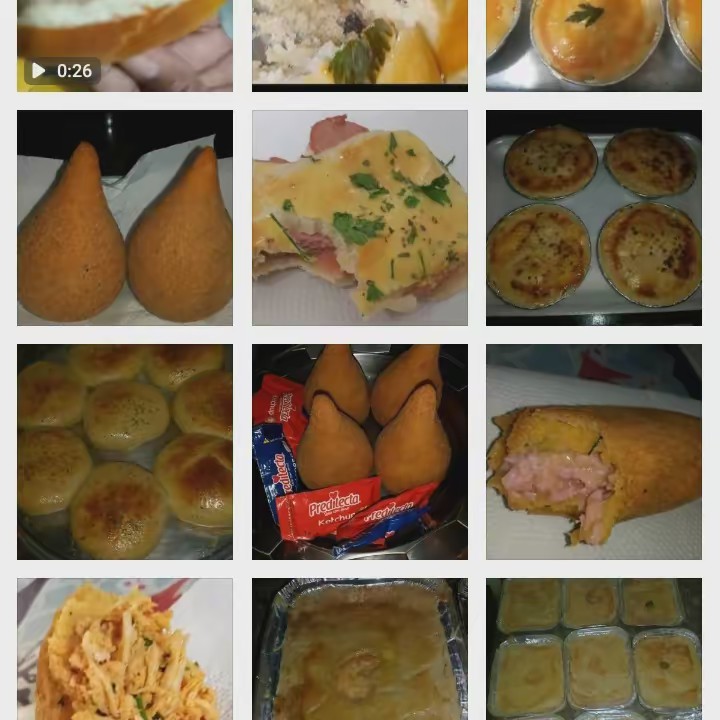
Task: Open the bitten croquette with ham filling photo
Action: click(x=593, y=452)
